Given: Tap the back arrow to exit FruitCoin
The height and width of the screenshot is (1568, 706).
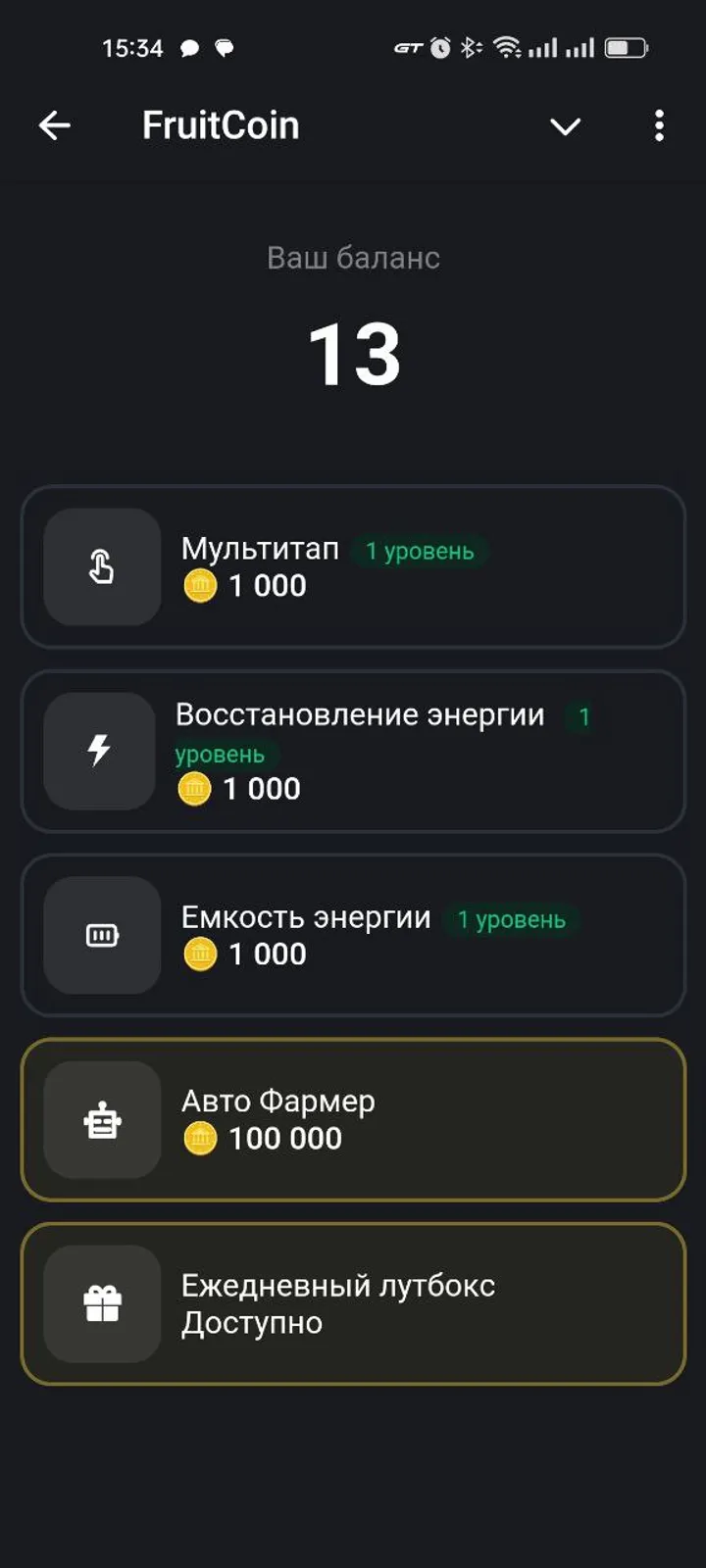Looking at the screenshot, I should [x=55, y=126].
